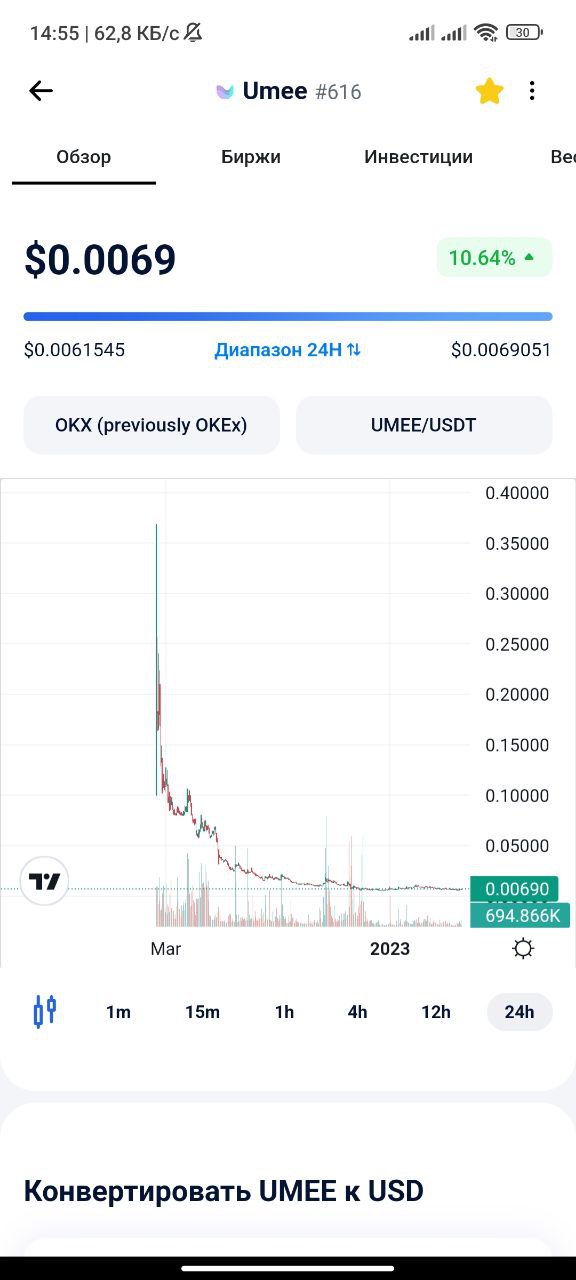
Task: Set chart interval to 1m
Action: pyautogui.click(x=118, y=1012)
